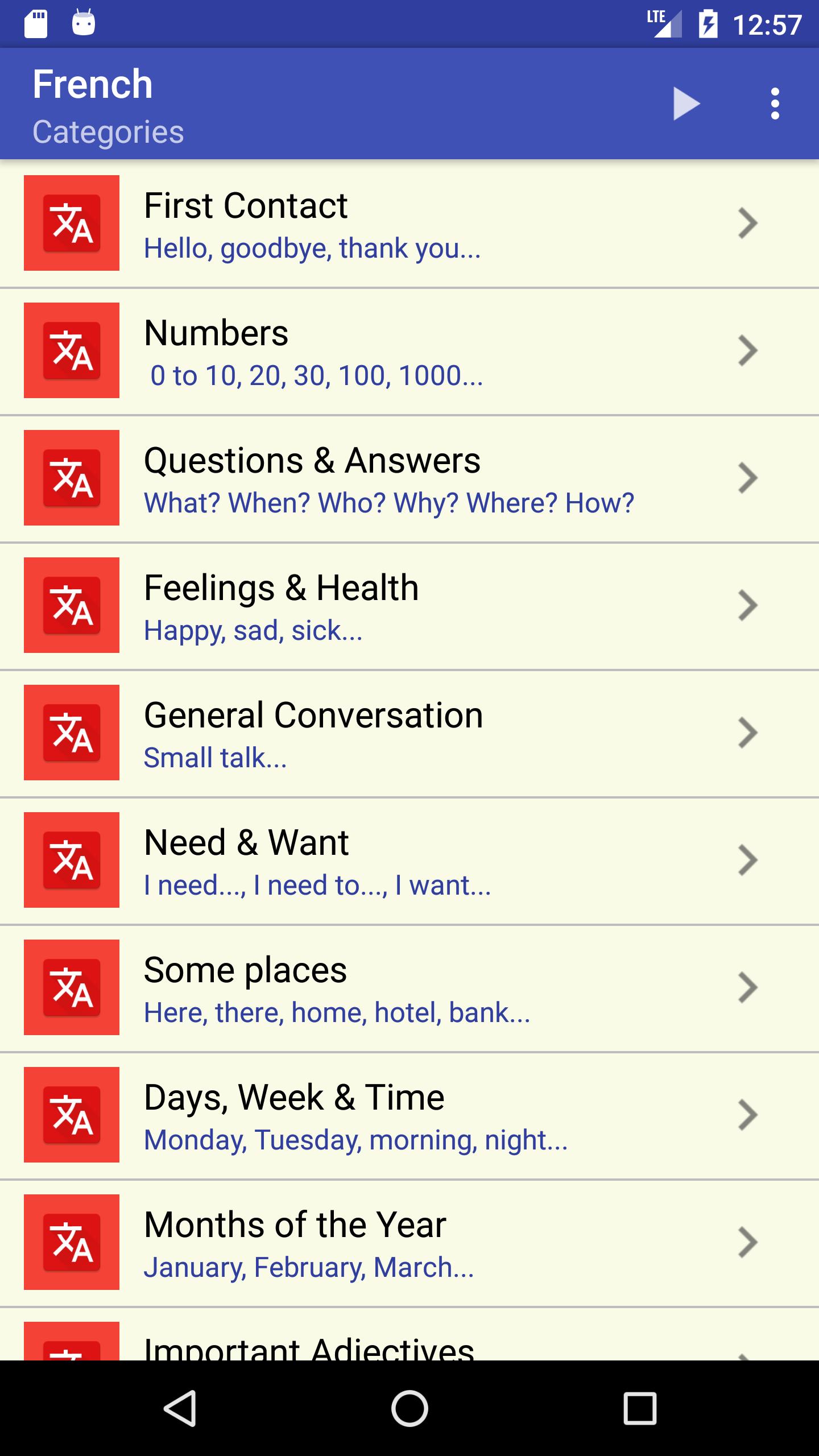819x1456 pixels.
Task: Open the Need & Want category
Action: coord(409,861)
